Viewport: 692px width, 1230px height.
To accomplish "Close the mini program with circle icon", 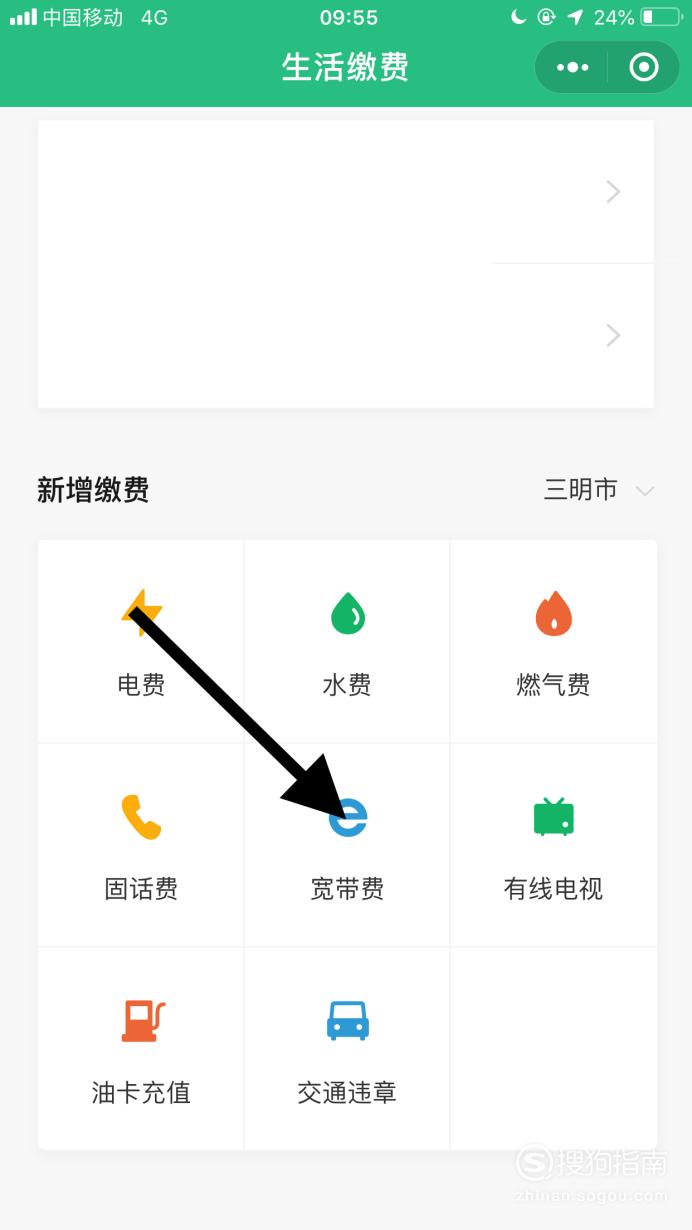I will 644,68.
